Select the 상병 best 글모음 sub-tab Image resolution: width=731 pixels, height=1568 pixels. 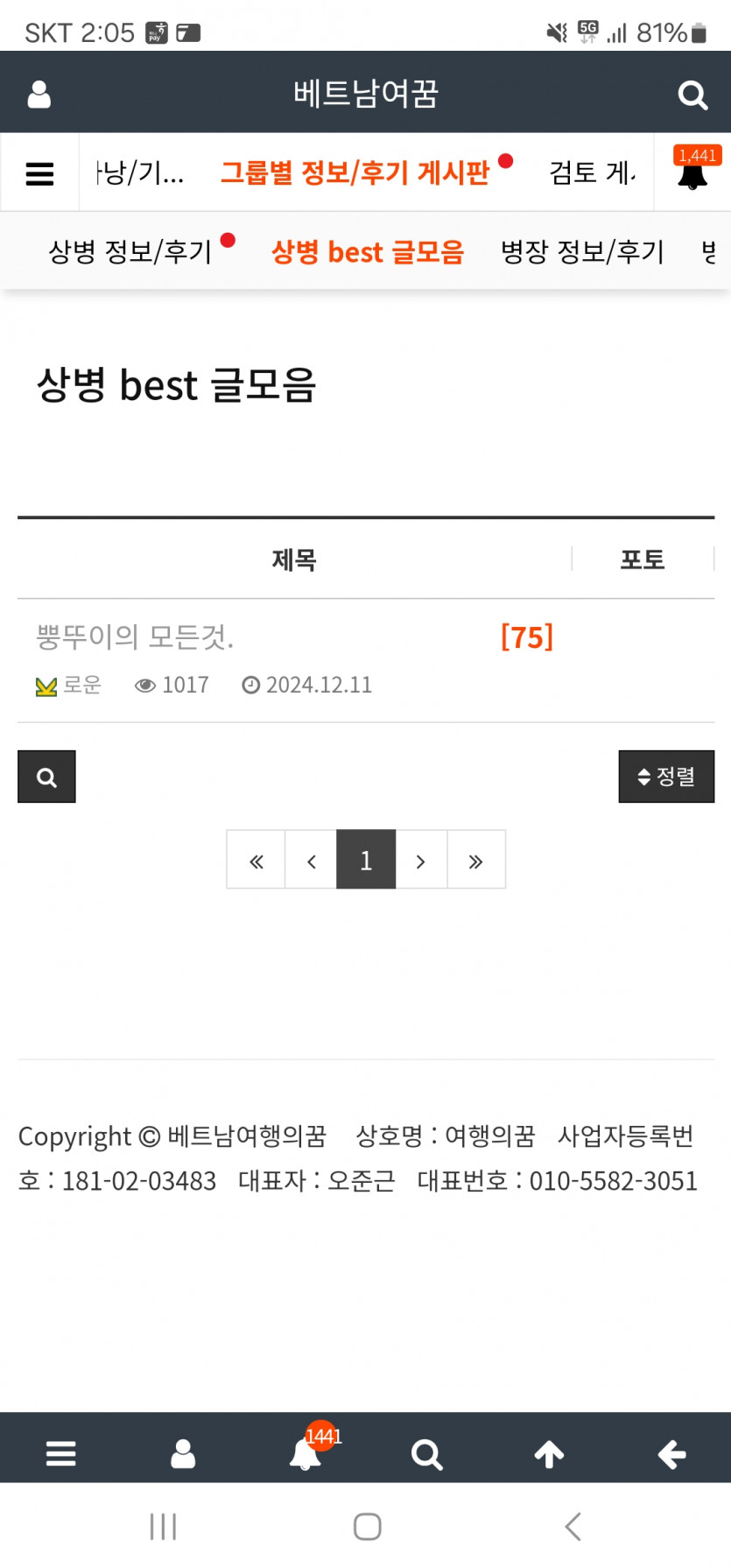click(x=367, y=252)
